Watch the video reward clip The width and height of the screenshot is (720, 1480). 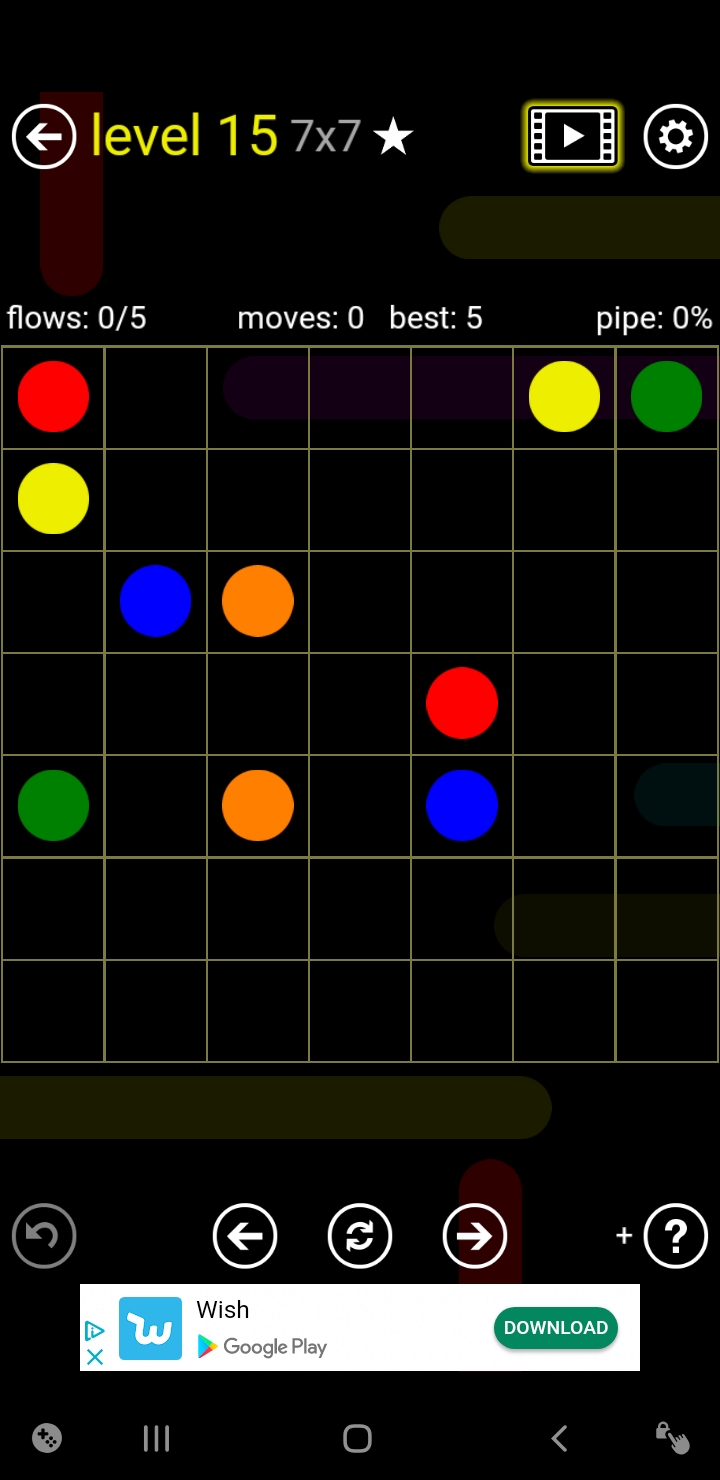(573, 136)
